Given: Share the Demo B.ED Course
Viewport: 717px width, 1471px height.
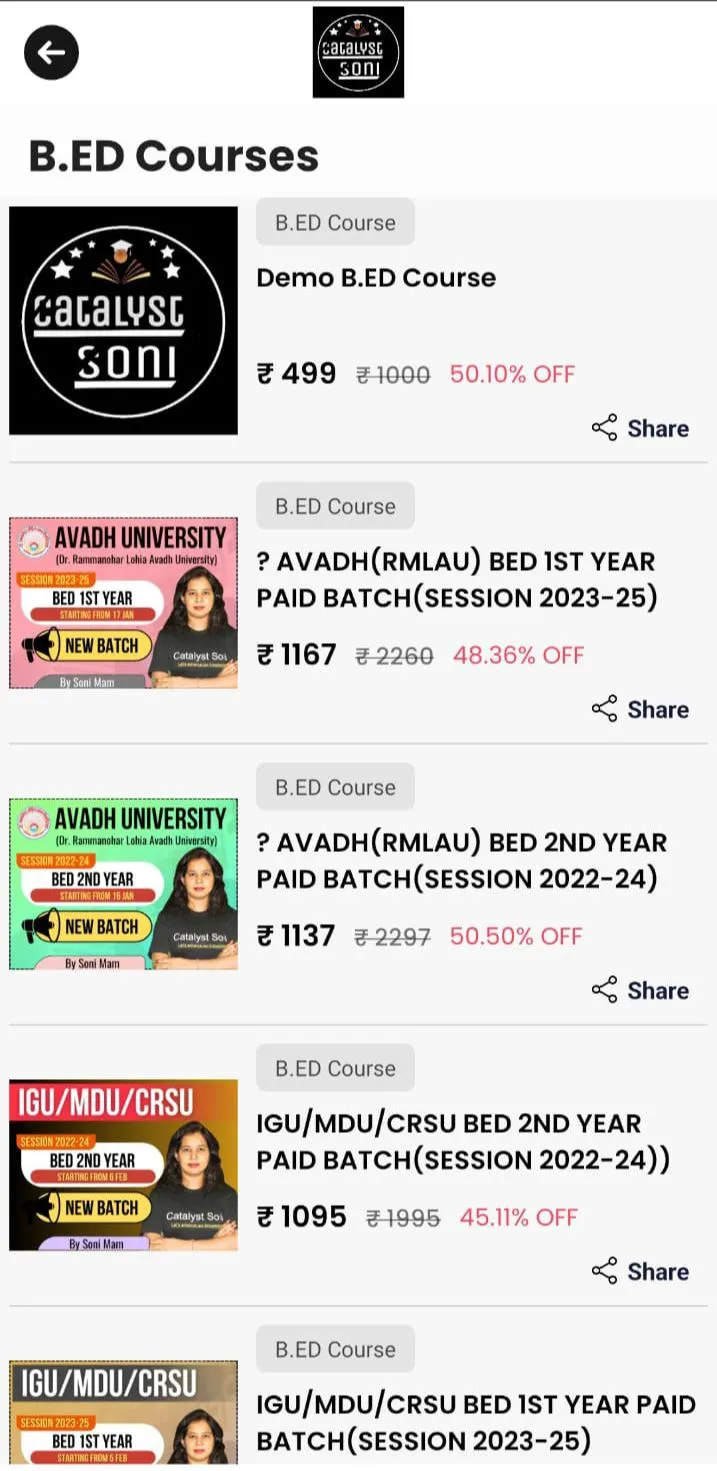Looking at the screenshot, I should point(640,428).
